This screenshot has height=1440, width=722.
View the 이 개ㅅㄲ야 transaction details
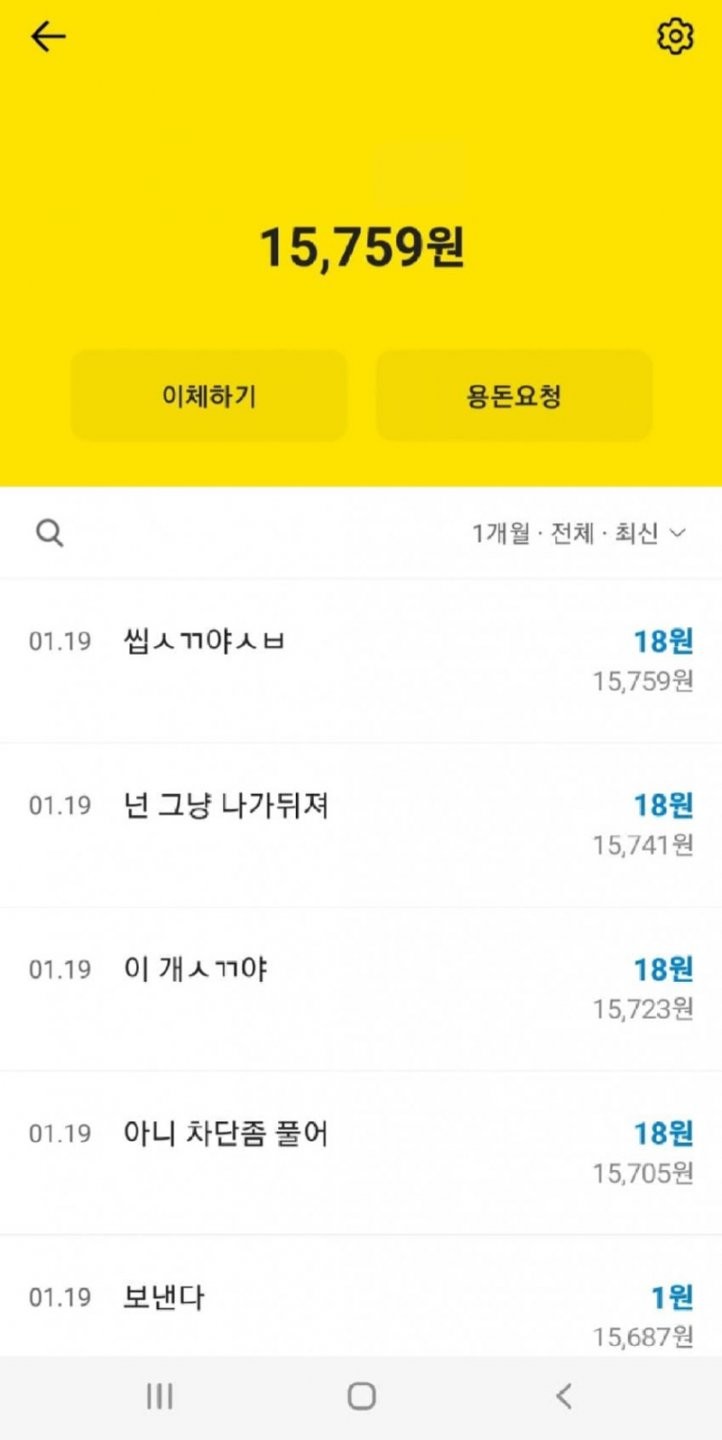coord(360,988)
